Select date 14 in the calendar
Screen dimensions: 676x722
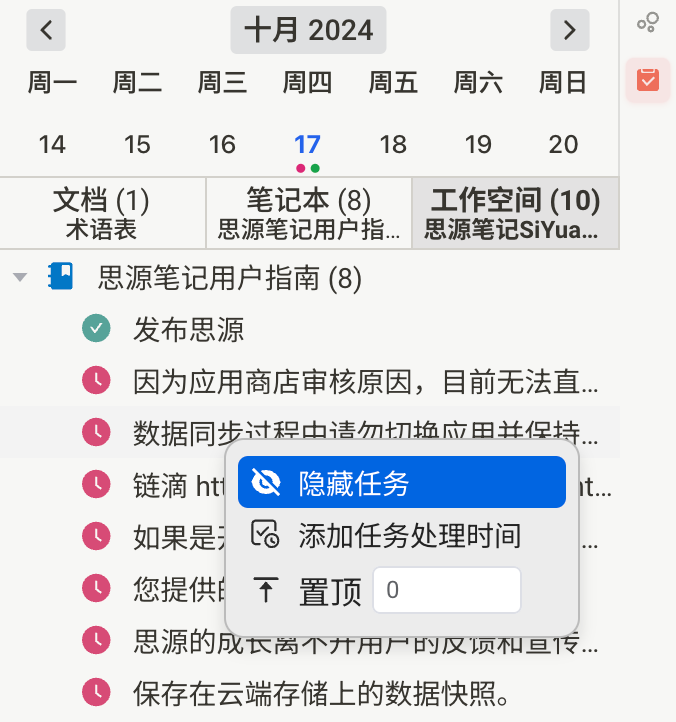point(52,144)
